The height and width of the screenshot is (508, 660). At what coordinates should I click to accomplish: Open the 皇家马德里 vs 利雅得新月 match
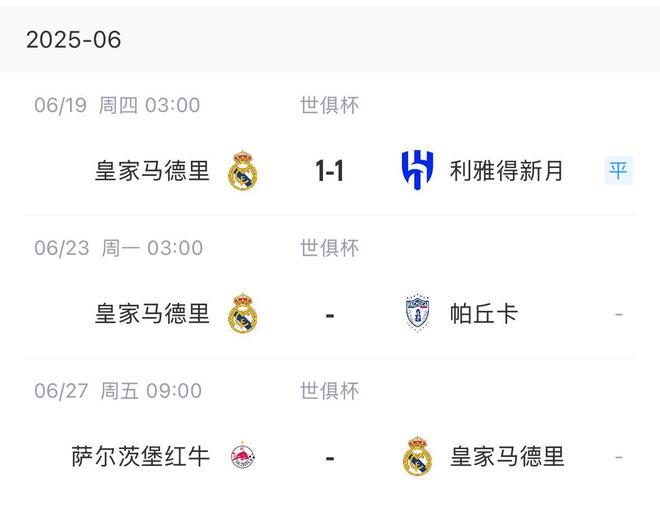tap(329, 171)
